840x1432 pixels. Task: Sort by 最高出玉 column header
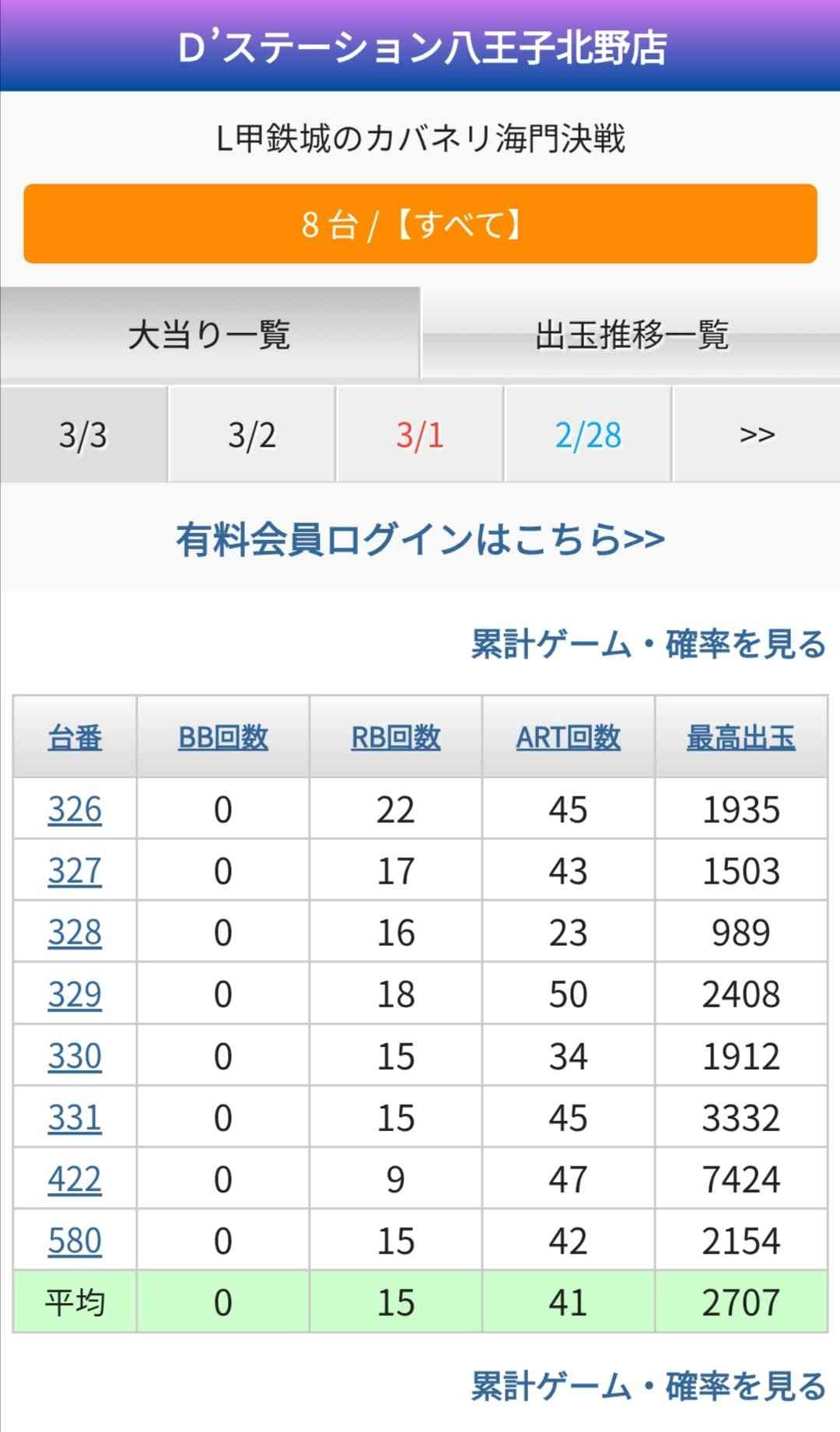pos(740,737)
